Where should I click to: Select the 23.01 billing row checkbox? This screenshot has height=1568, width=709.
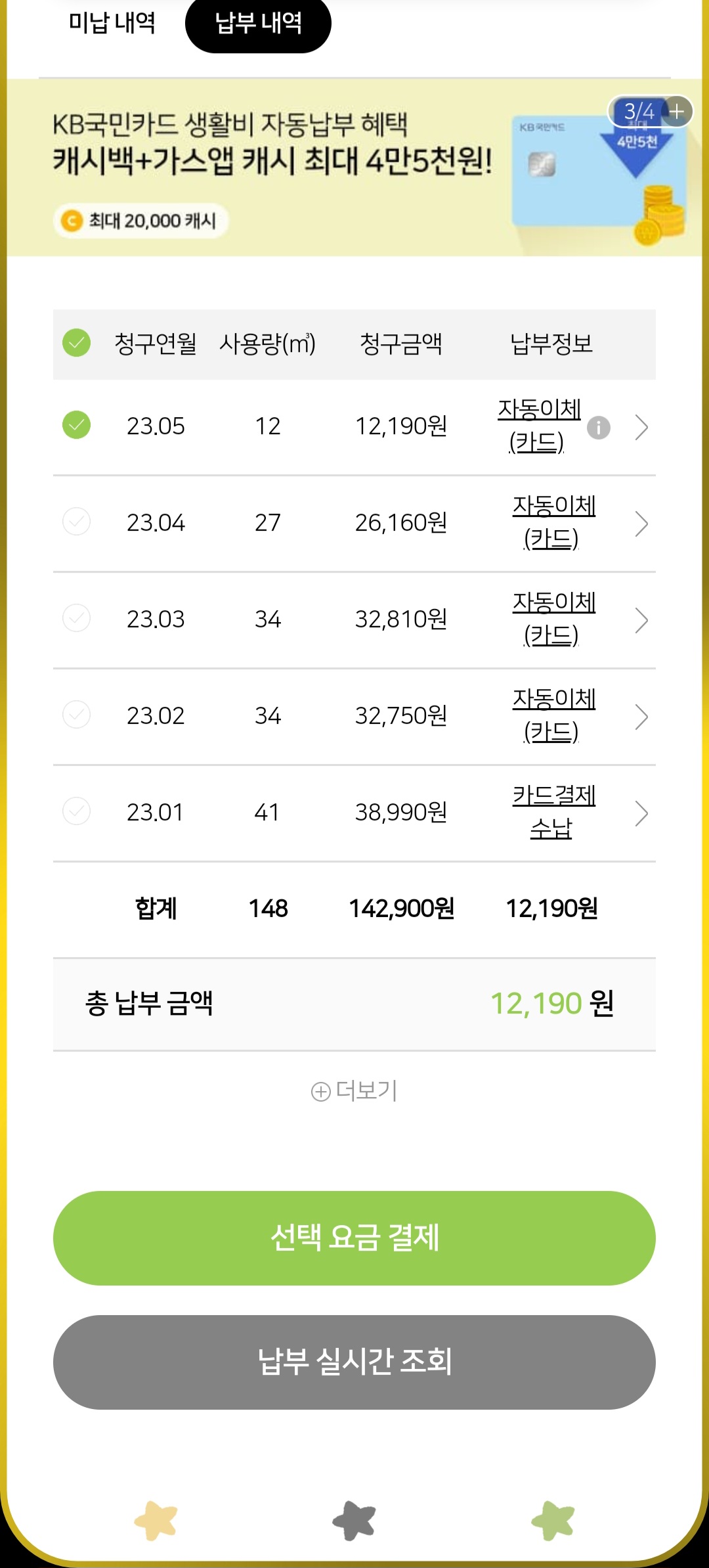click(76, 811)
